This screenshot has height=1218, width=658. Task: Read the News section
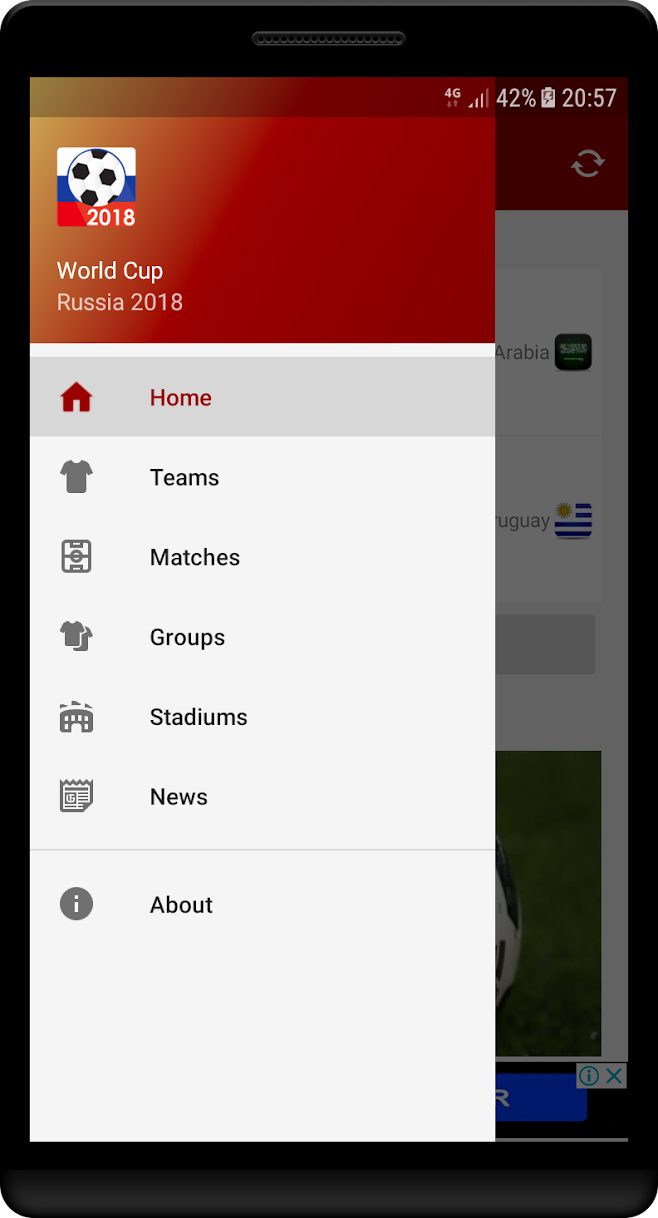179,797
